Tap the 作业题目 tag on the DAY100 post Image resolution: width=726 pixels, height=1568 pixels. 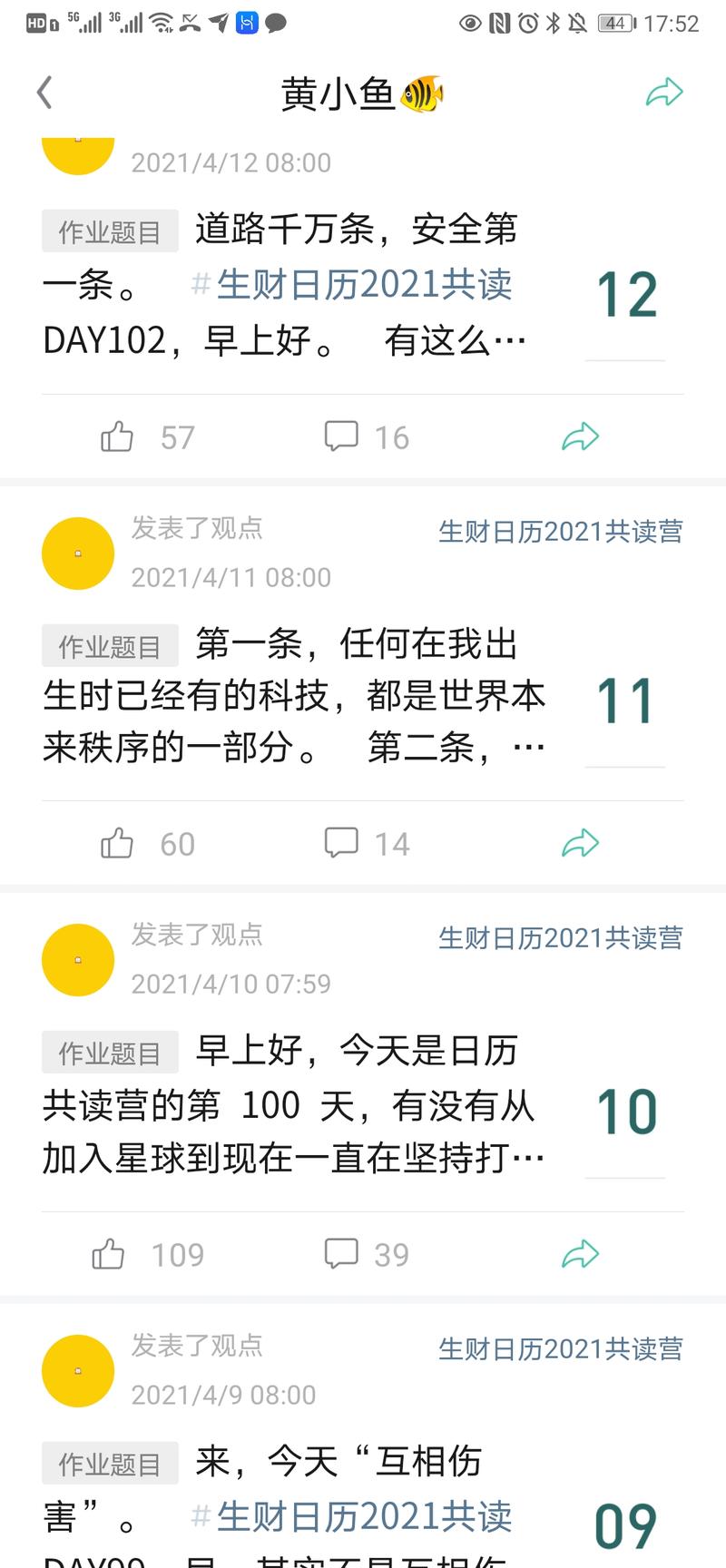pos(109,1052)
